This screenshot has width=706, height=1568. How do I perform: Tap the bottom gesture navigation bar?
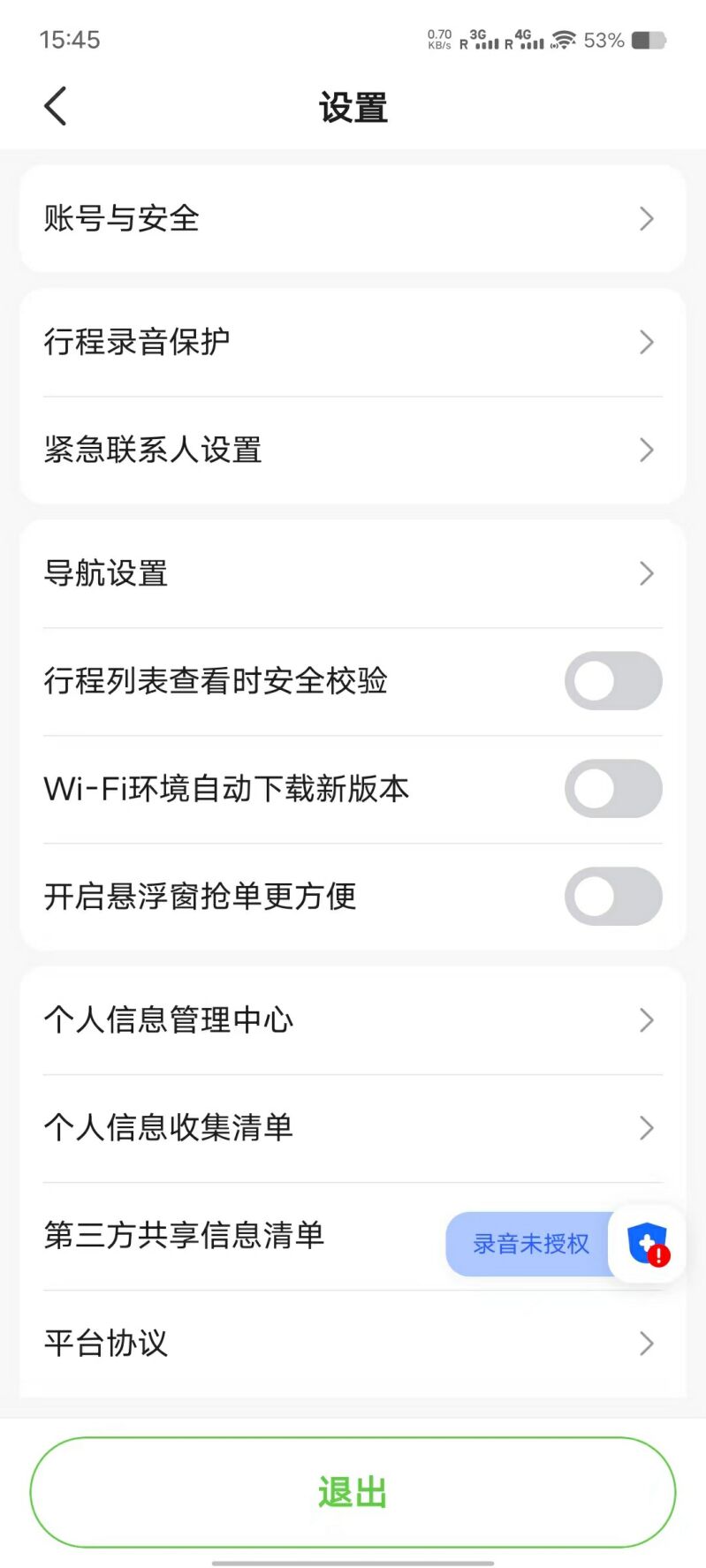[353, 1560]
